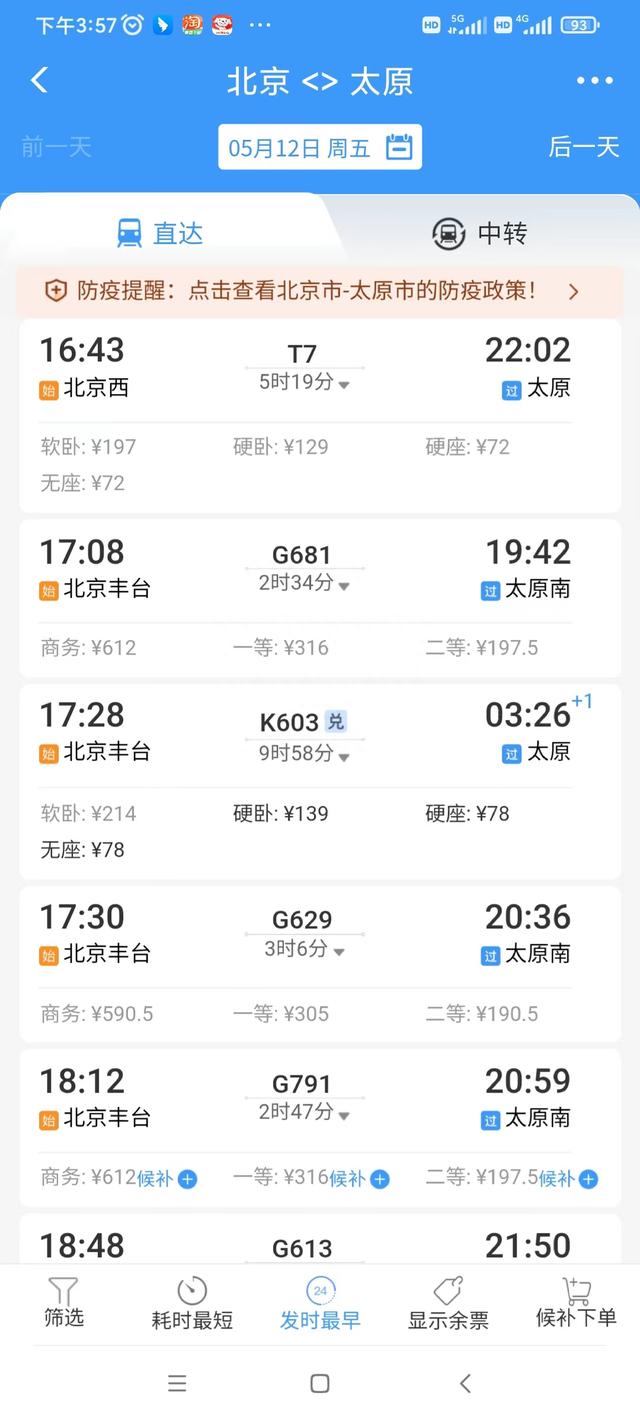Sort by 耗时最短 shortest duration
Screen dimensions: 640x1422
(192, 1304)
